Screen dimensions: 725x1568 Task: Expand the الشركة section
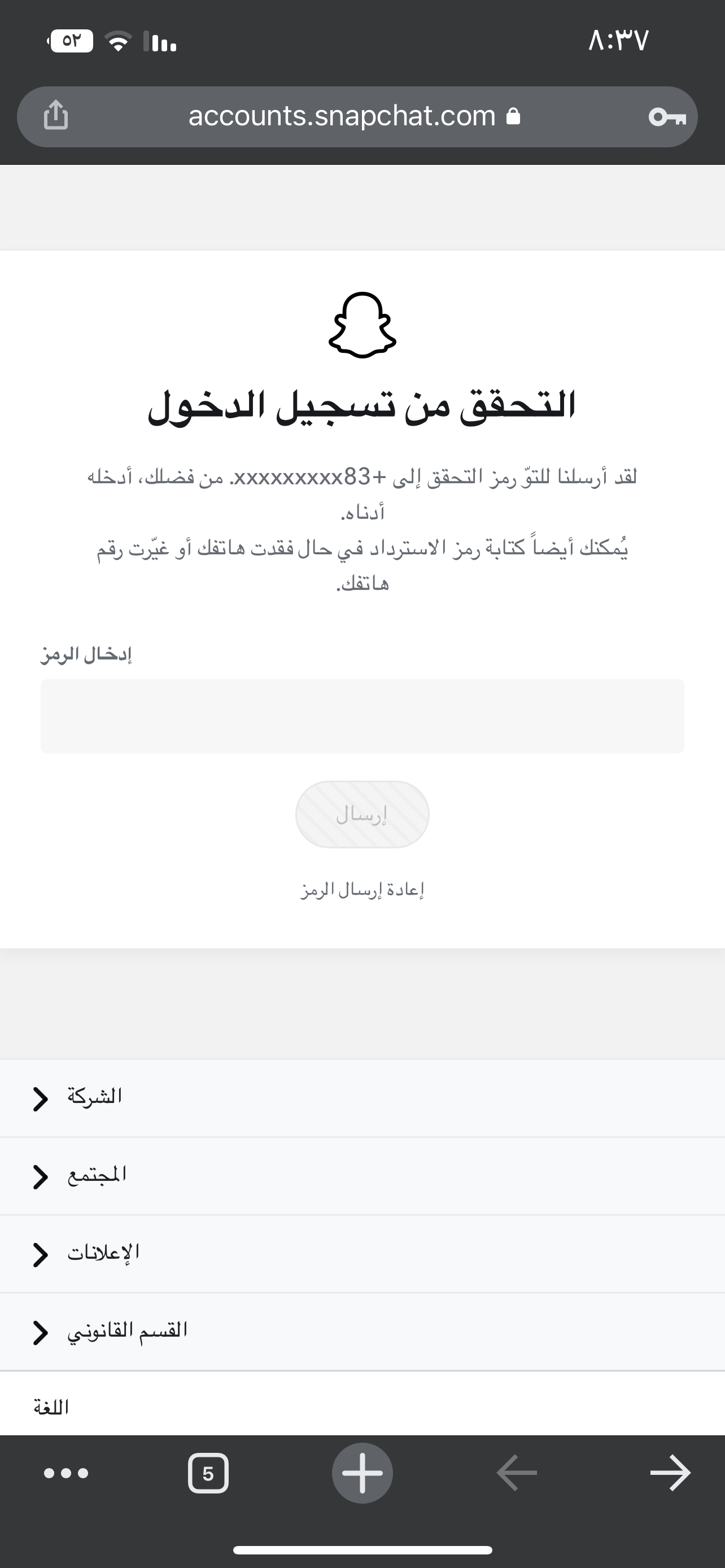click(362, 1098)
